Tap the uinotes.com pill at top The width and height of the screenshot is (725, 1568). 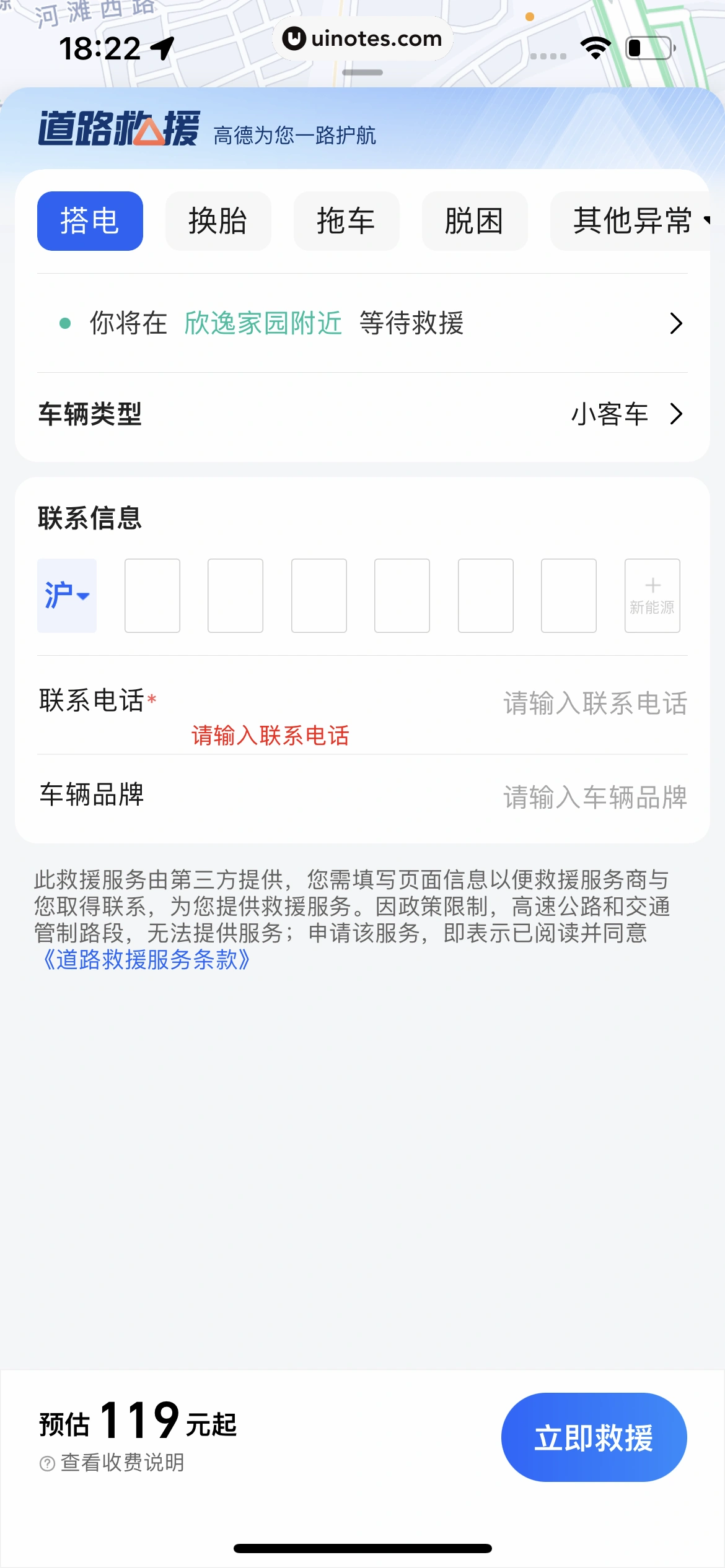(362, 38)
